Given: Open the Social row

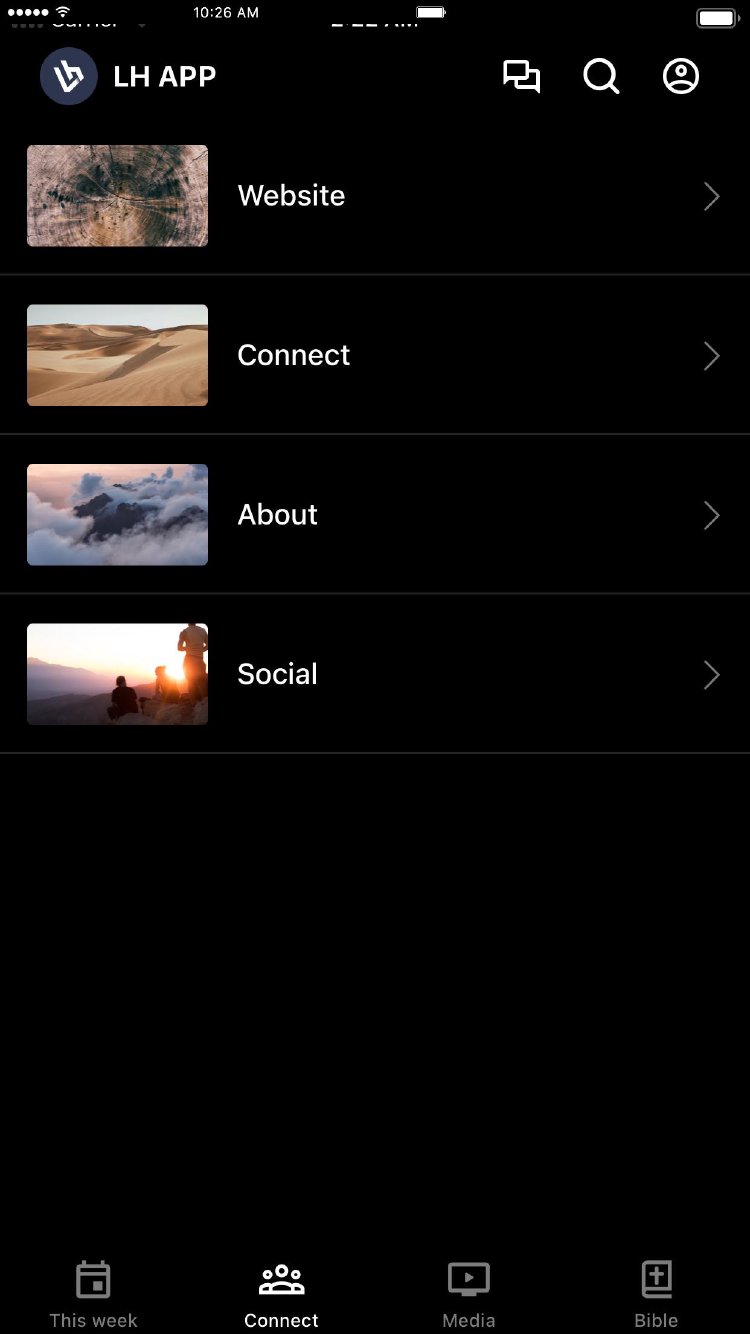Looking at the screenshot, I should tap(374, 675).
